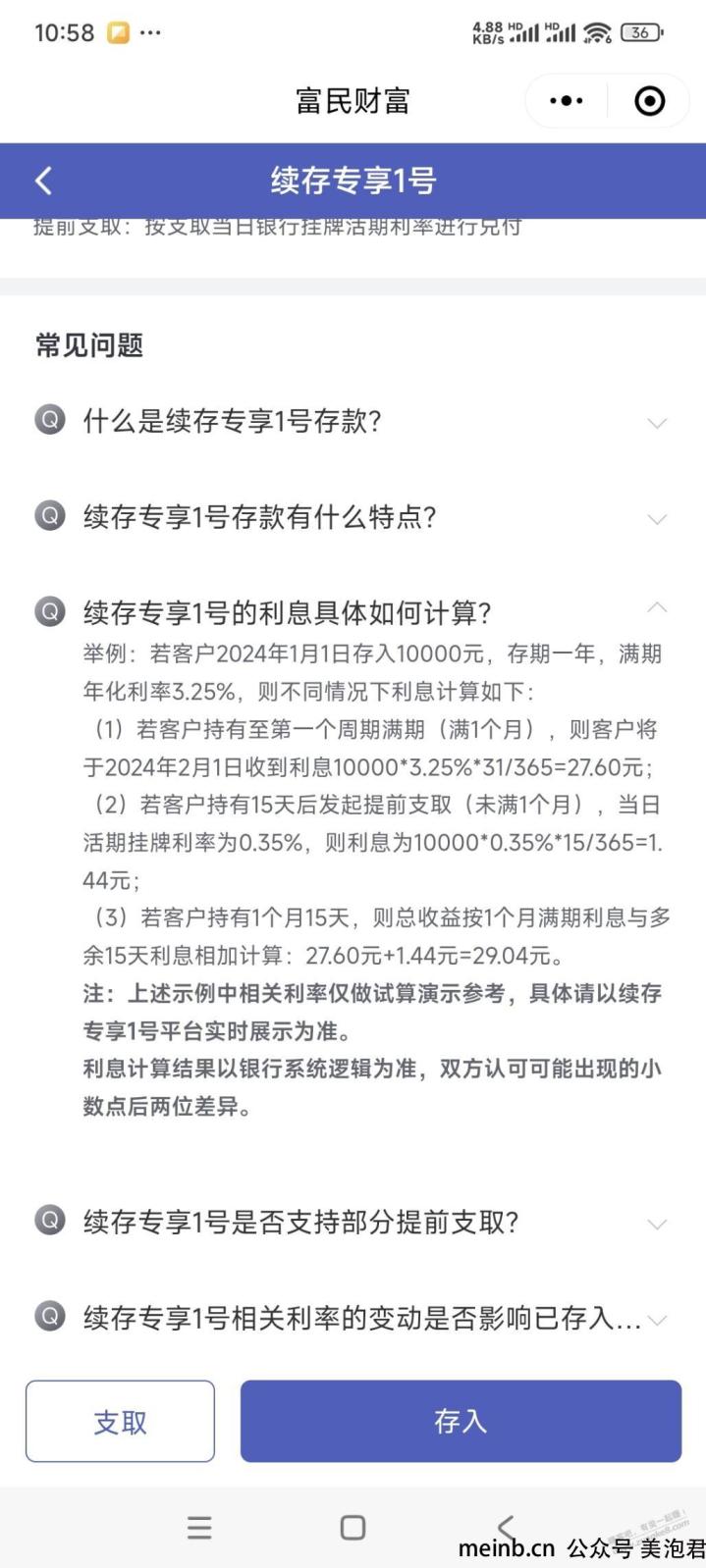
Task: Expand "什么是续存专享1号存款?" question
Action: (x=353, y=422)
